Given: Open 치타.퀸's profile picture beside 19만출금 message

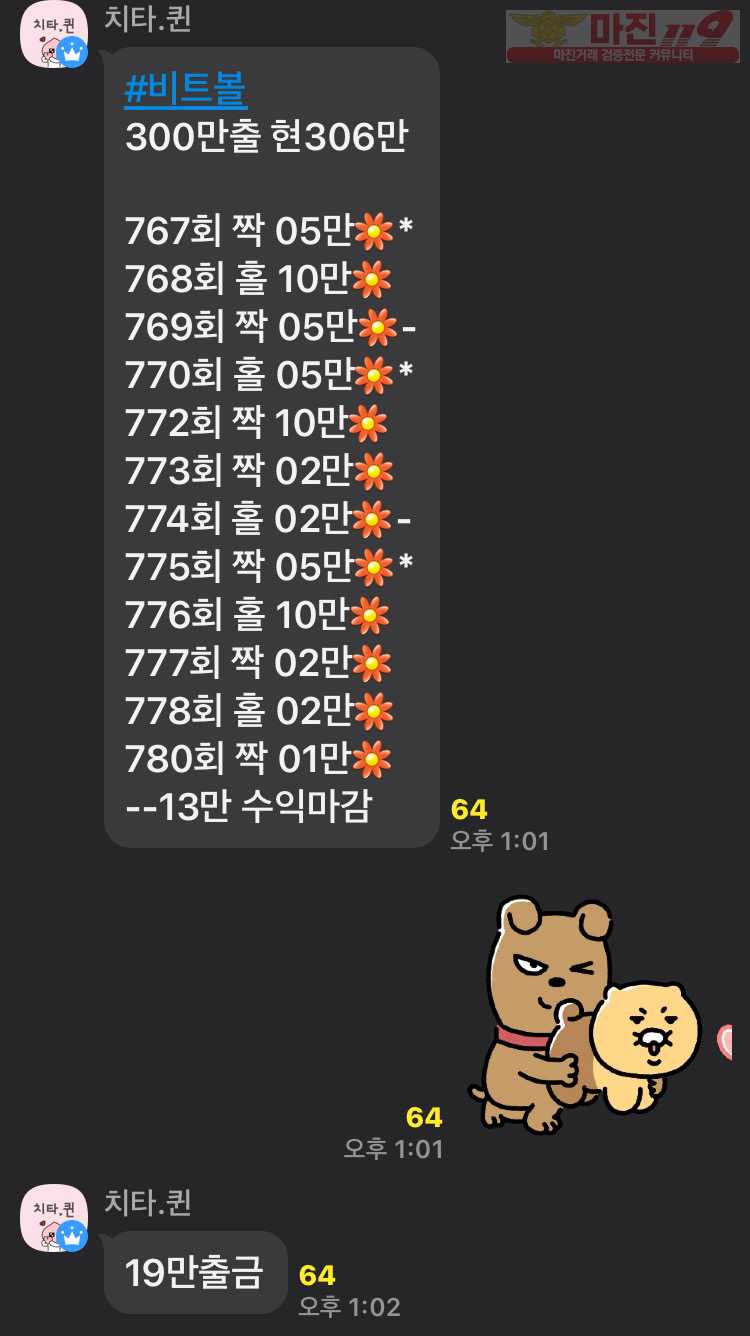Looking at the screenshot, I should coord(54,1218).
